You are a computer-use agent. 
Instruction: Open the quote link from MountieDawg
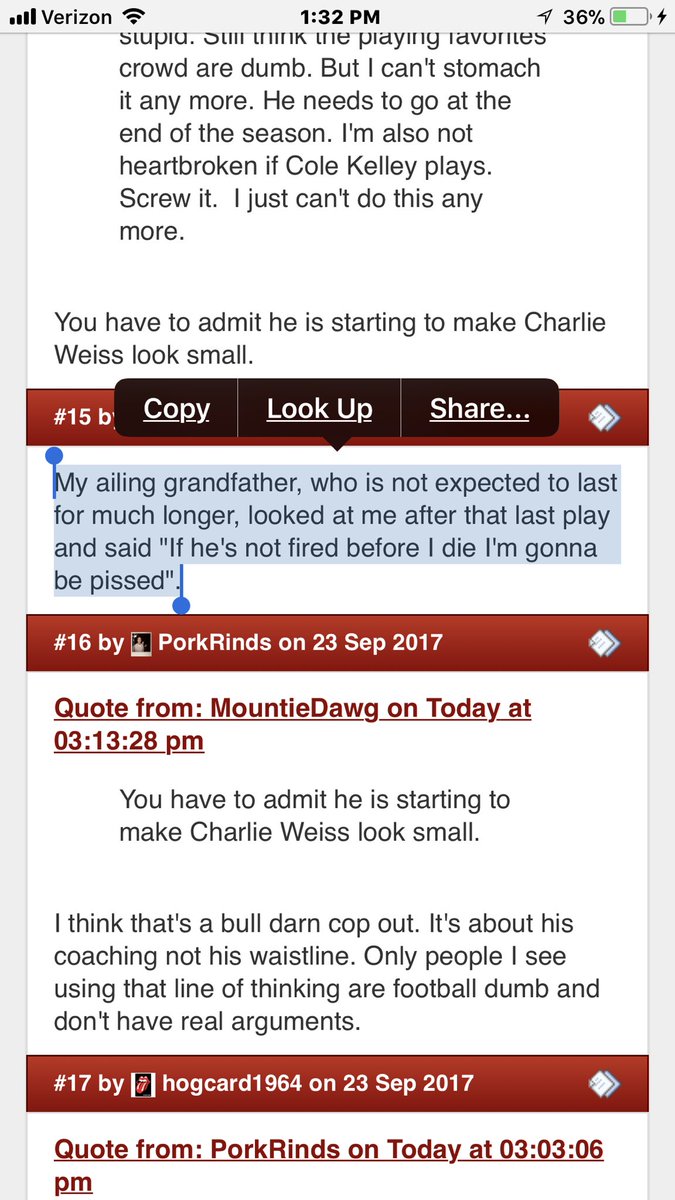coord(292,725)
